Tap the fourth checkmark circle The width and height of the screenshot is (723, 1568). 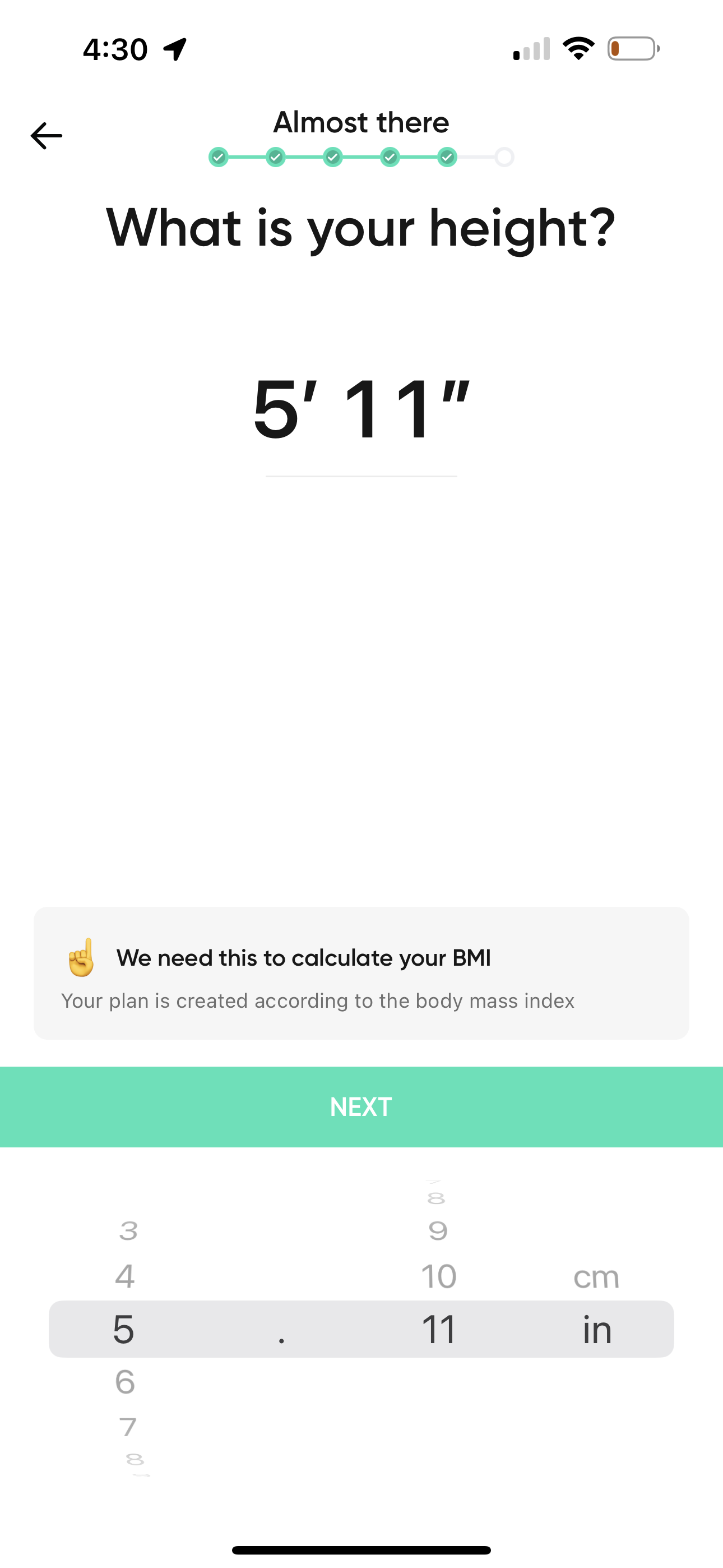coord(390,157)
